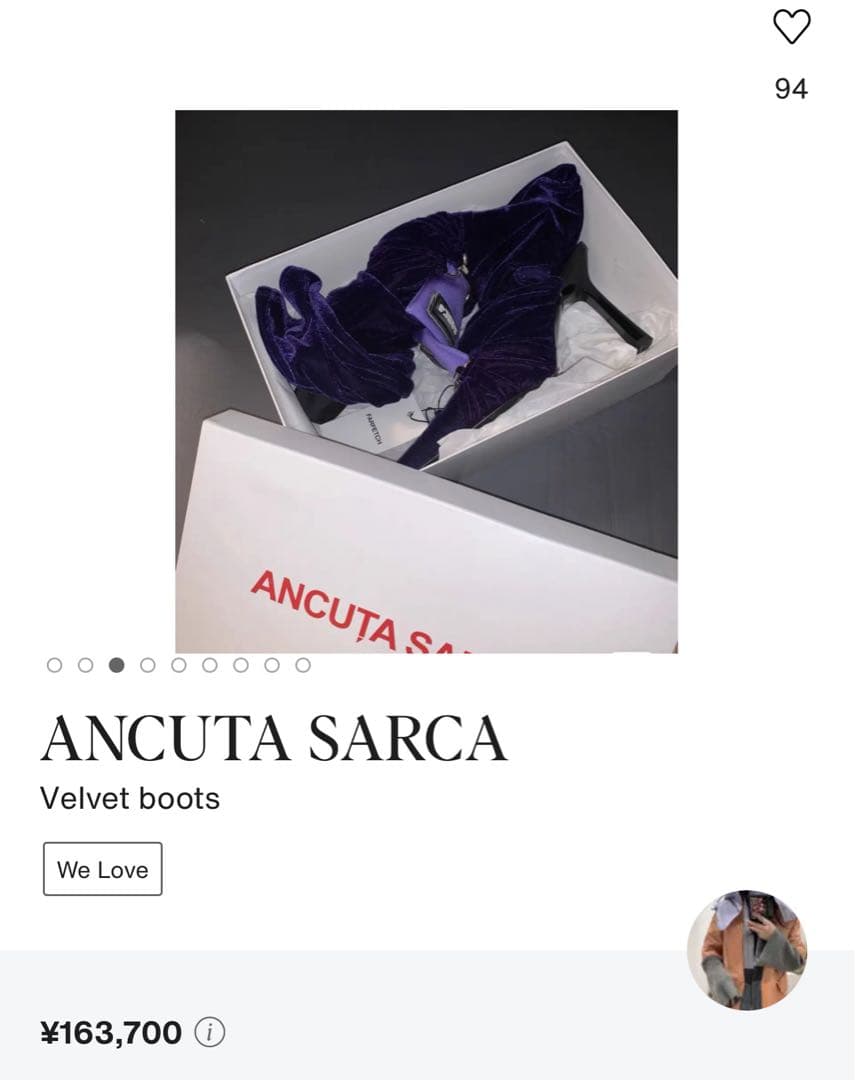The height and width of the screenshot is (1080, 855).
Task: Click the We Love badge
Action: click(x=101, y=868)
